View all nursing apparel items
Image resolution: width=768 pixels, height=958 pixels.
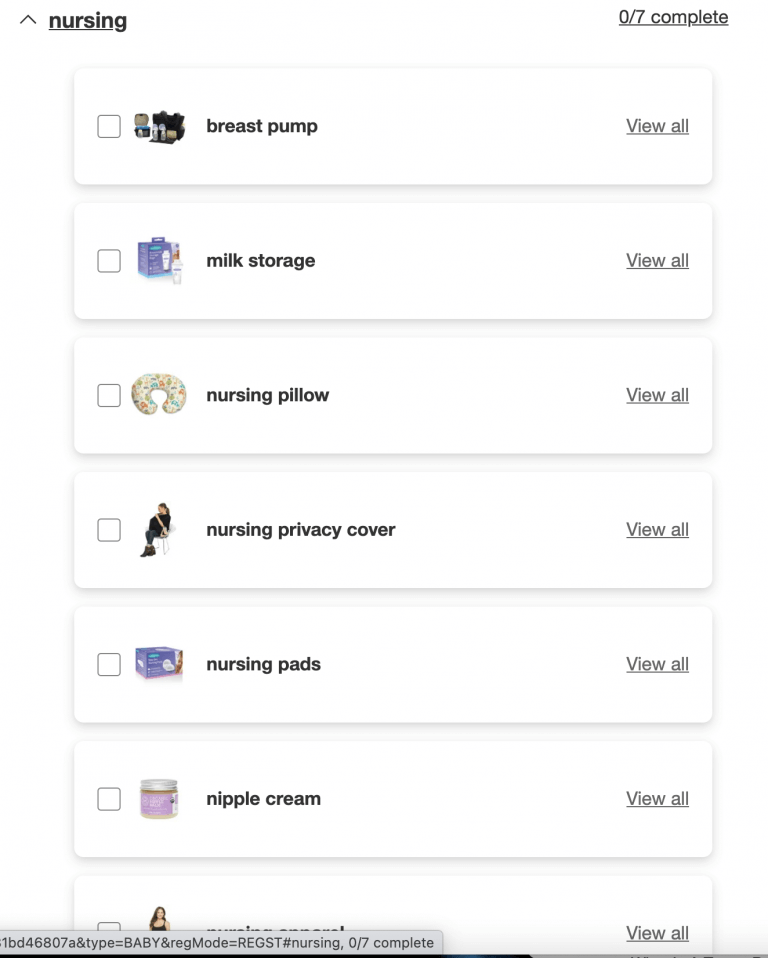tap(657, 932)
